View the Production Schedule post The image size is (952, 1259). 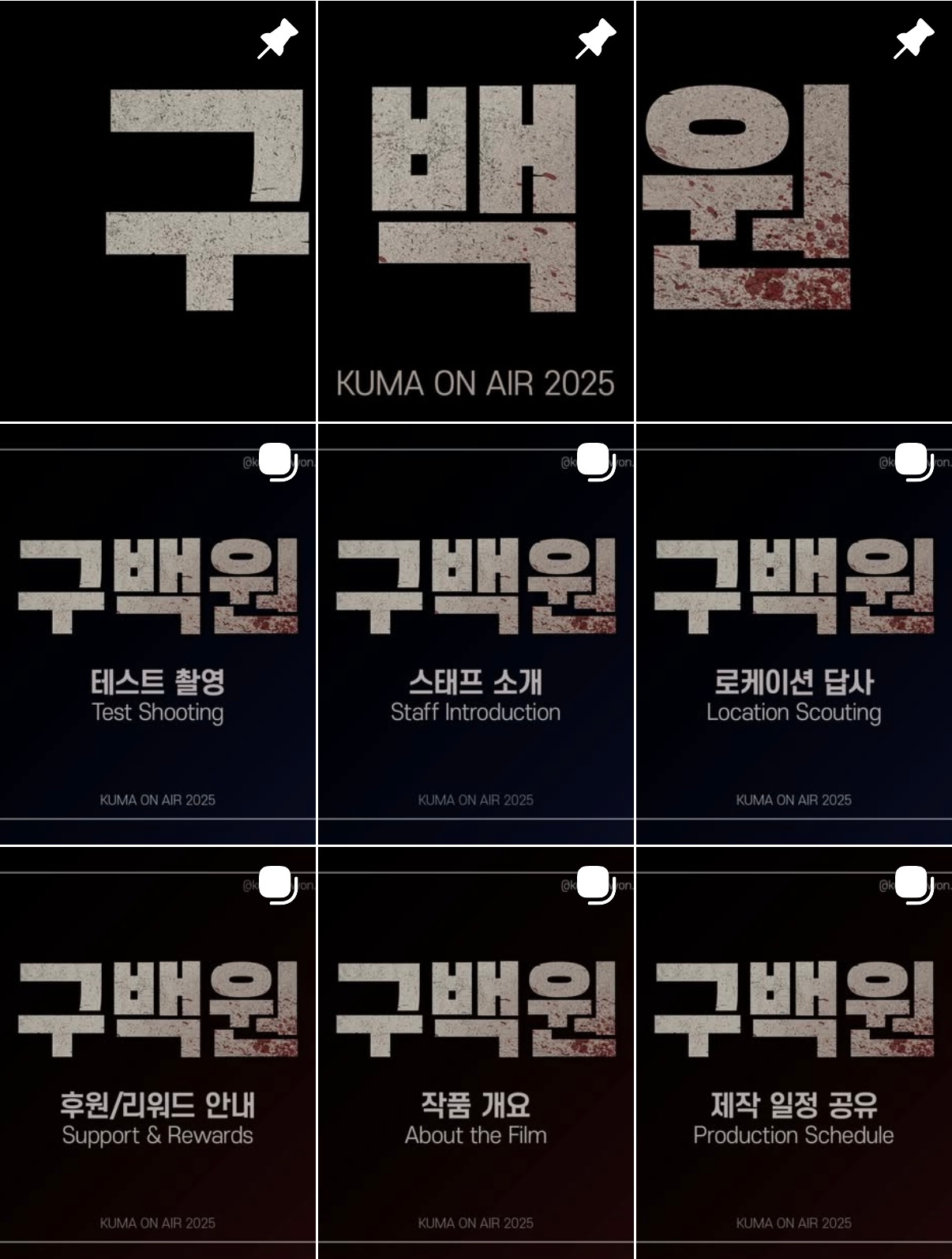(x=793, y=1054)
